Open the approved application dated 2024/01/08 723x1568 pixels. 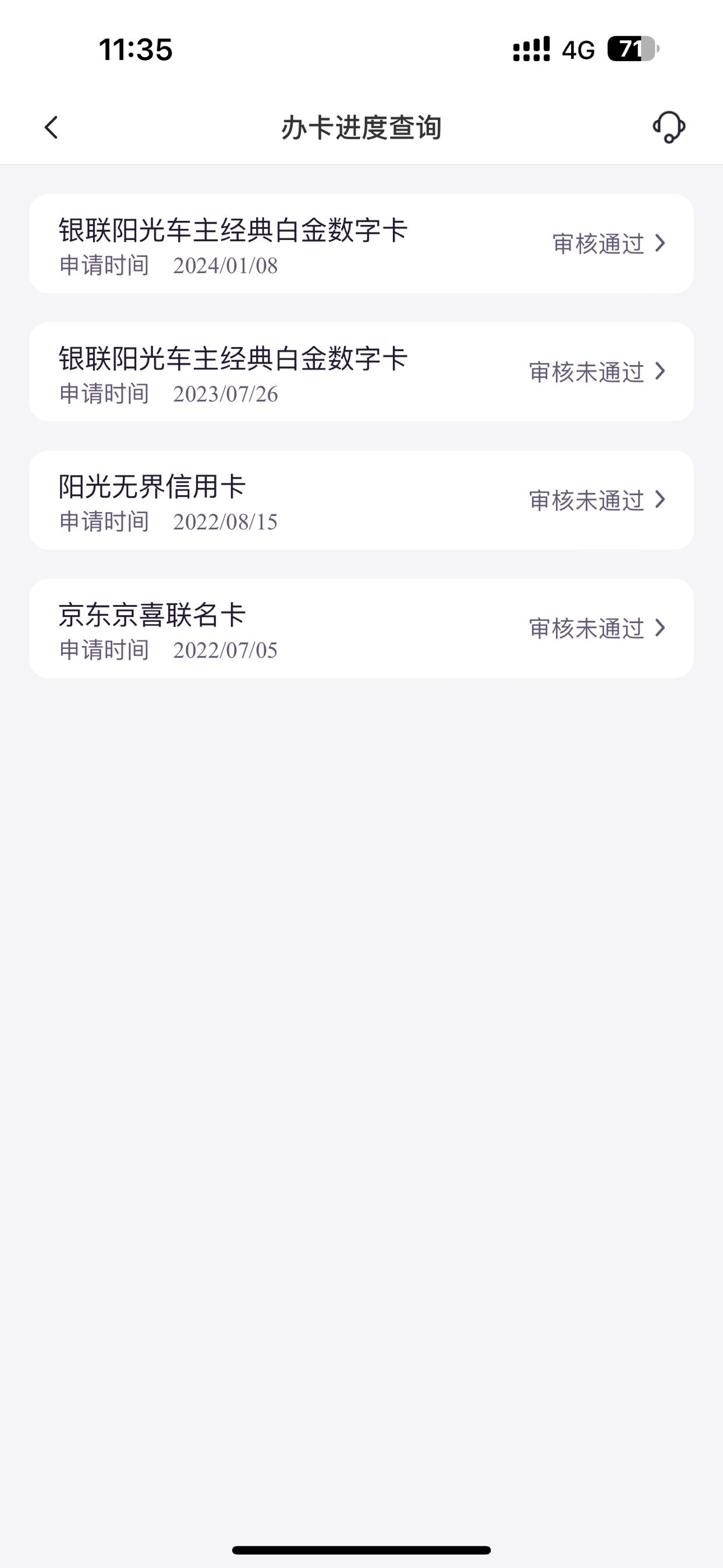tap(361, 243)
